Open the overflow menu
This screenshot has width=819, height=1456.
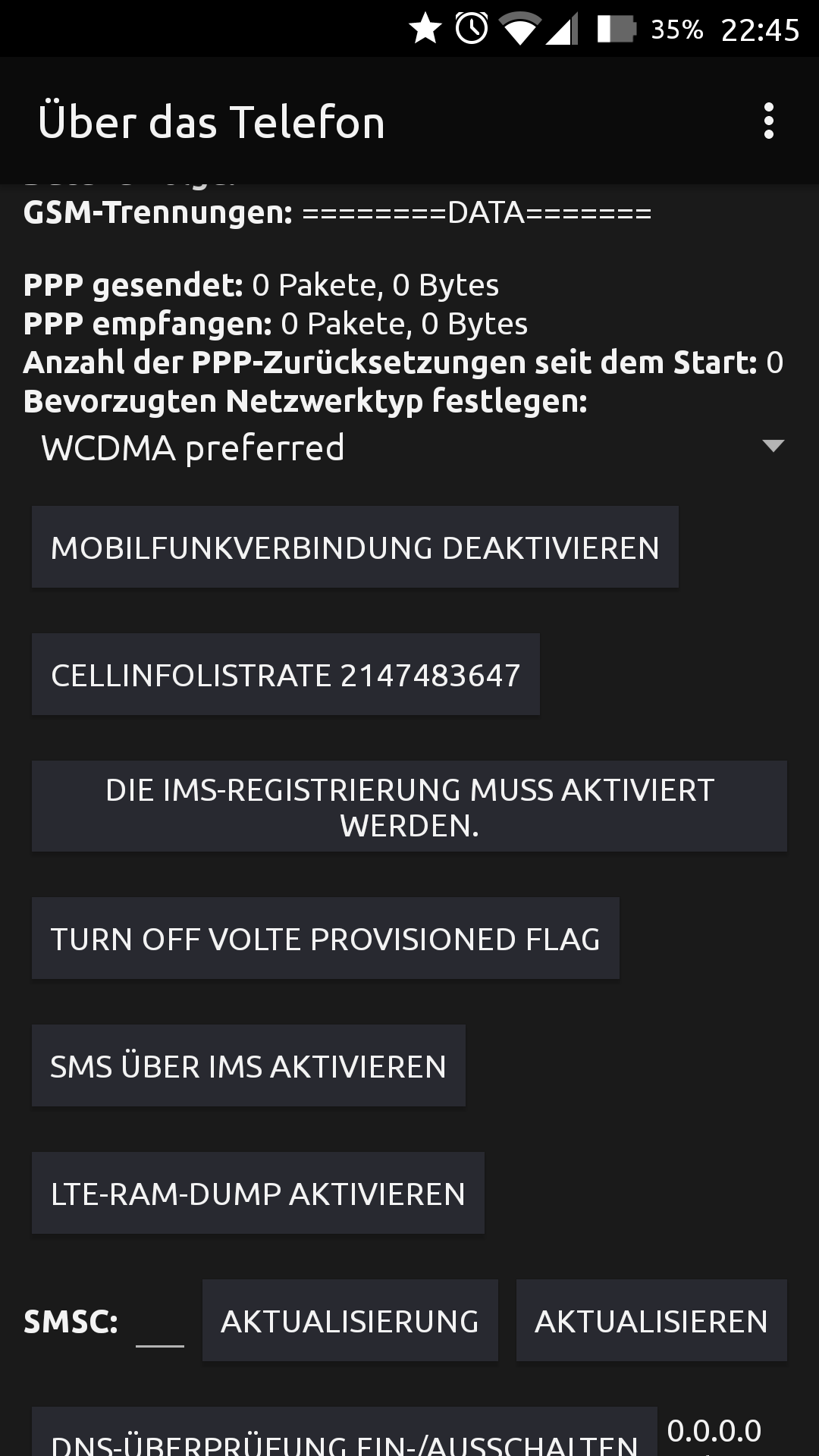pos(768,121)
